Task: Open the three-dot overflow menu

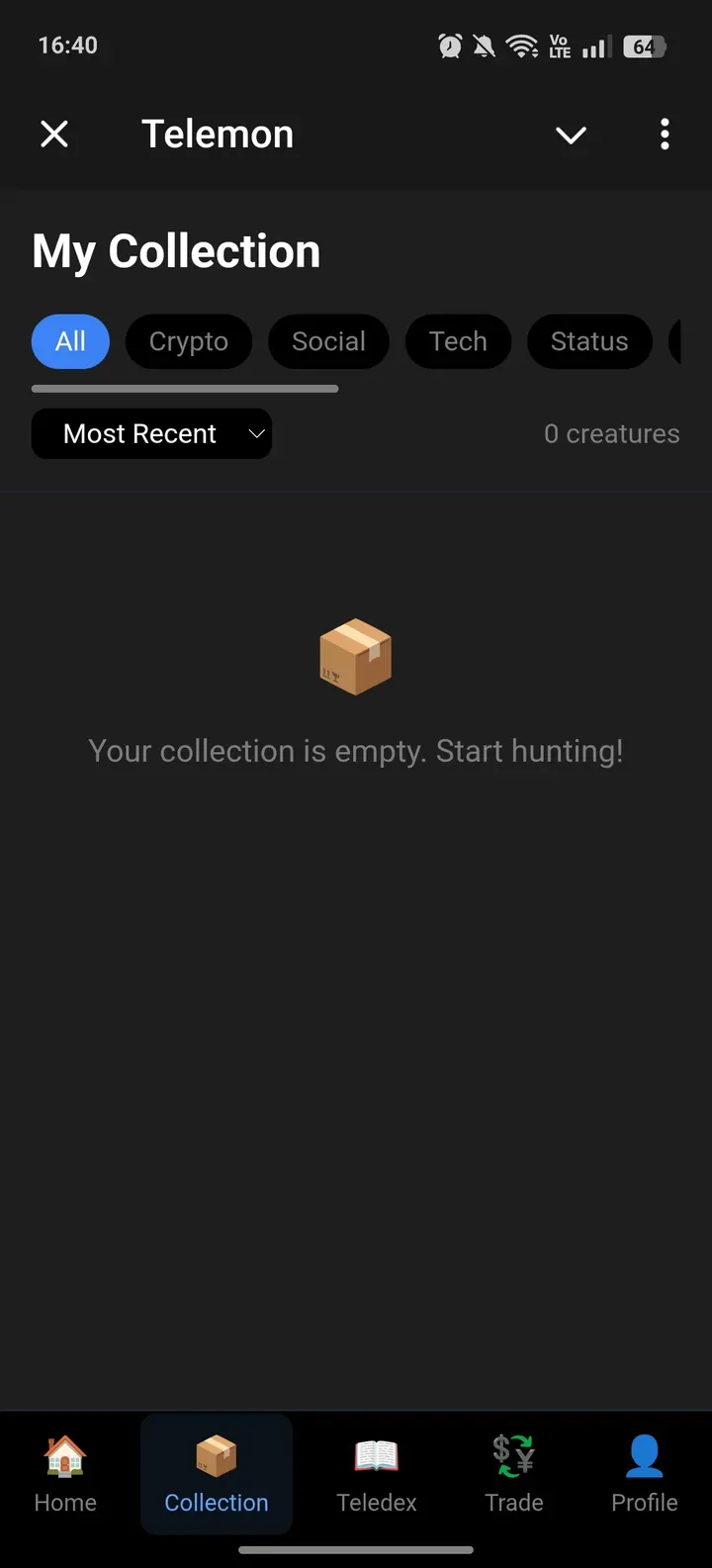Action: [x=665, y=134]
